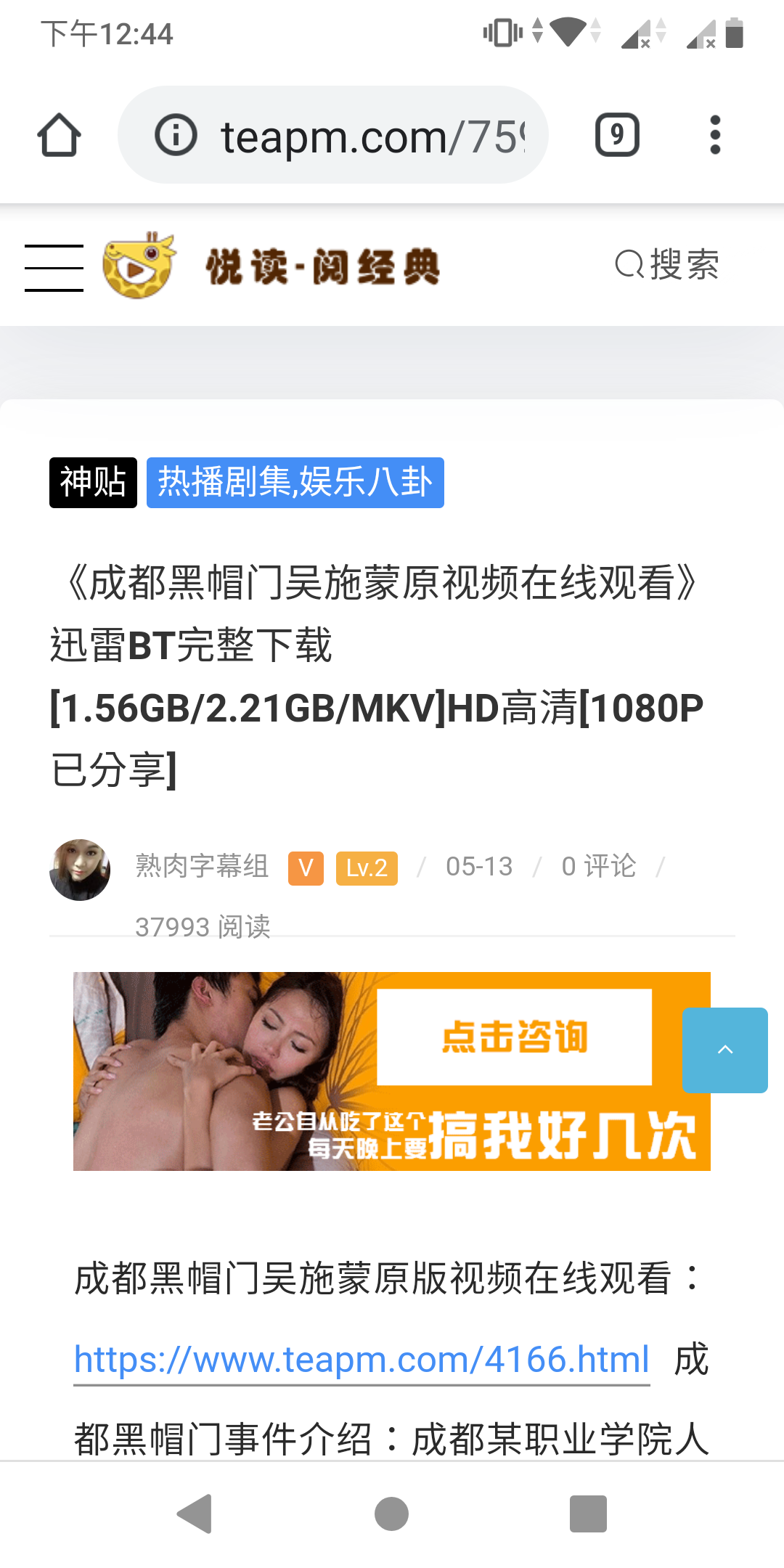Open the browser overflow menu
Screen dimensions: 784x1568
(715, 135)
